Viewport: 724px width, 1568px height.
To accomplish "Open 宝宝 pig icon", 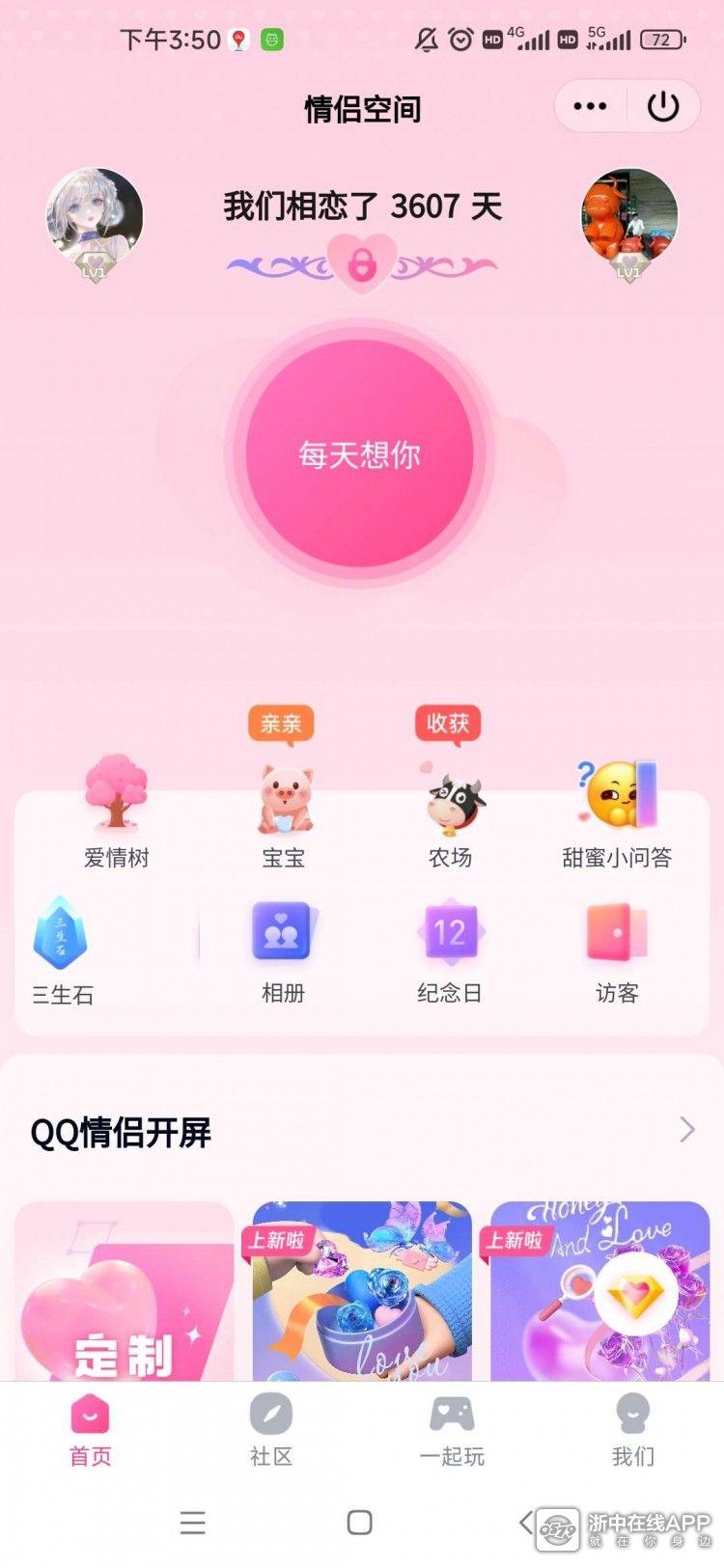I will coord(284,811).
